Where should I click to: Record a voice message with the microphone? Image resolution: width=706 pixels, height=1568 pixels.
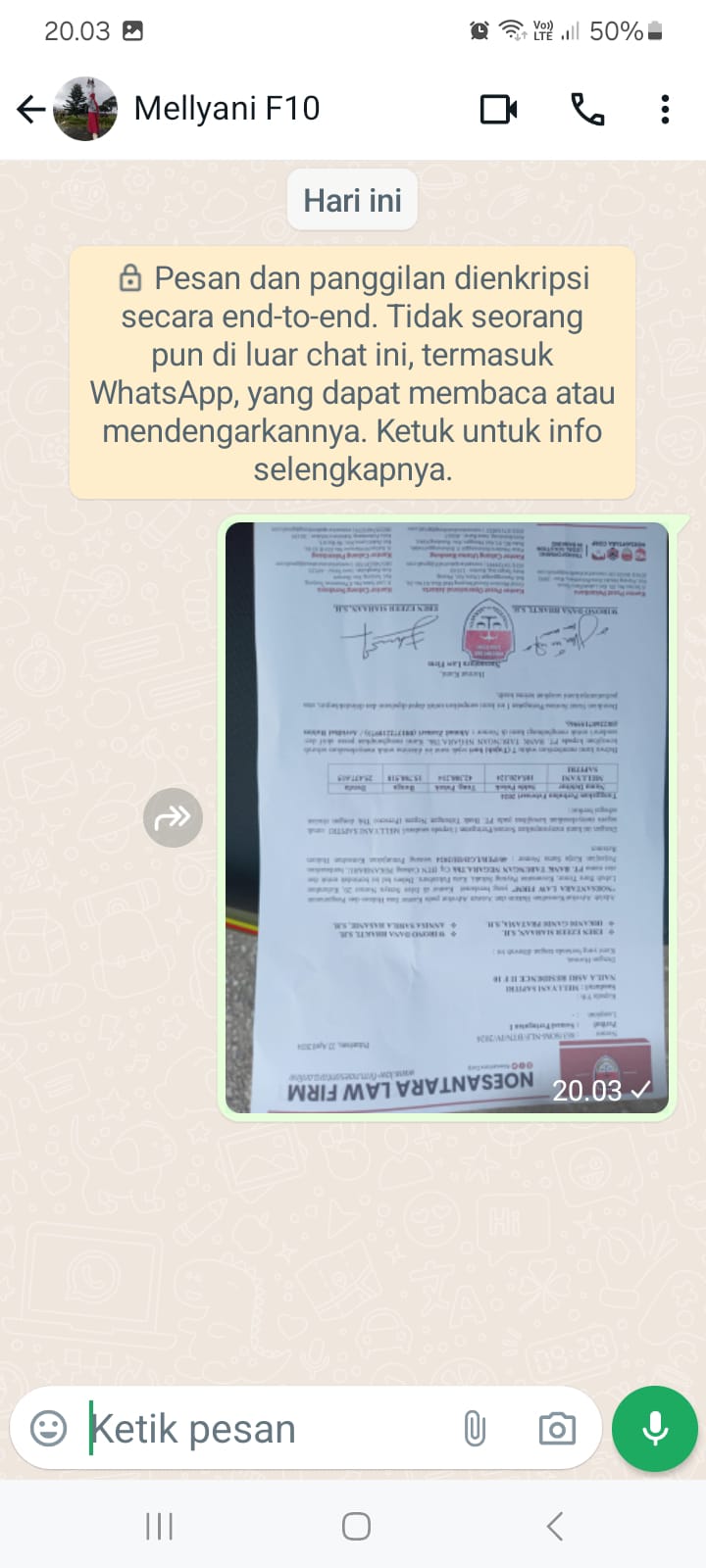[x=654, y=1429]
